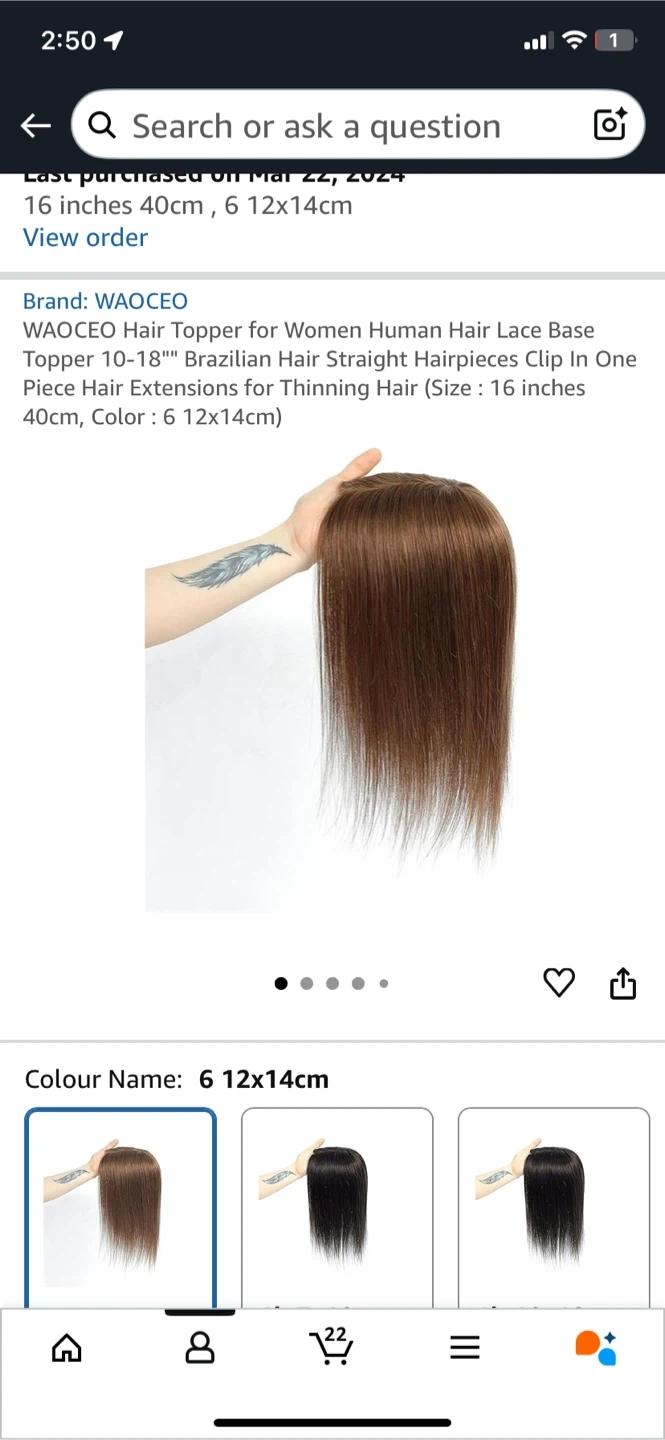This screenshot has width=665, height=1440.
Task: Go back with the arrow icon
Action: tap(36, 126)
